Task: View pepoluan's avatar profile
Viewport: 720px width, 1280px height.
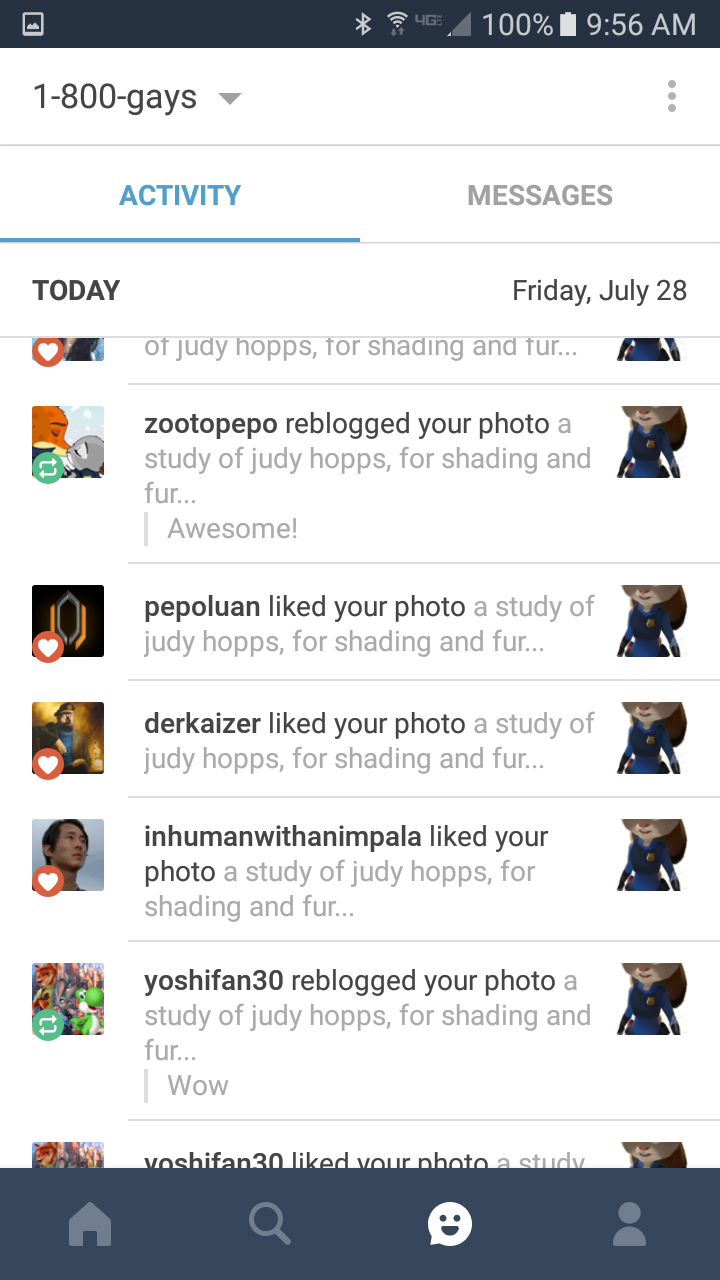Action: (67, 621)
